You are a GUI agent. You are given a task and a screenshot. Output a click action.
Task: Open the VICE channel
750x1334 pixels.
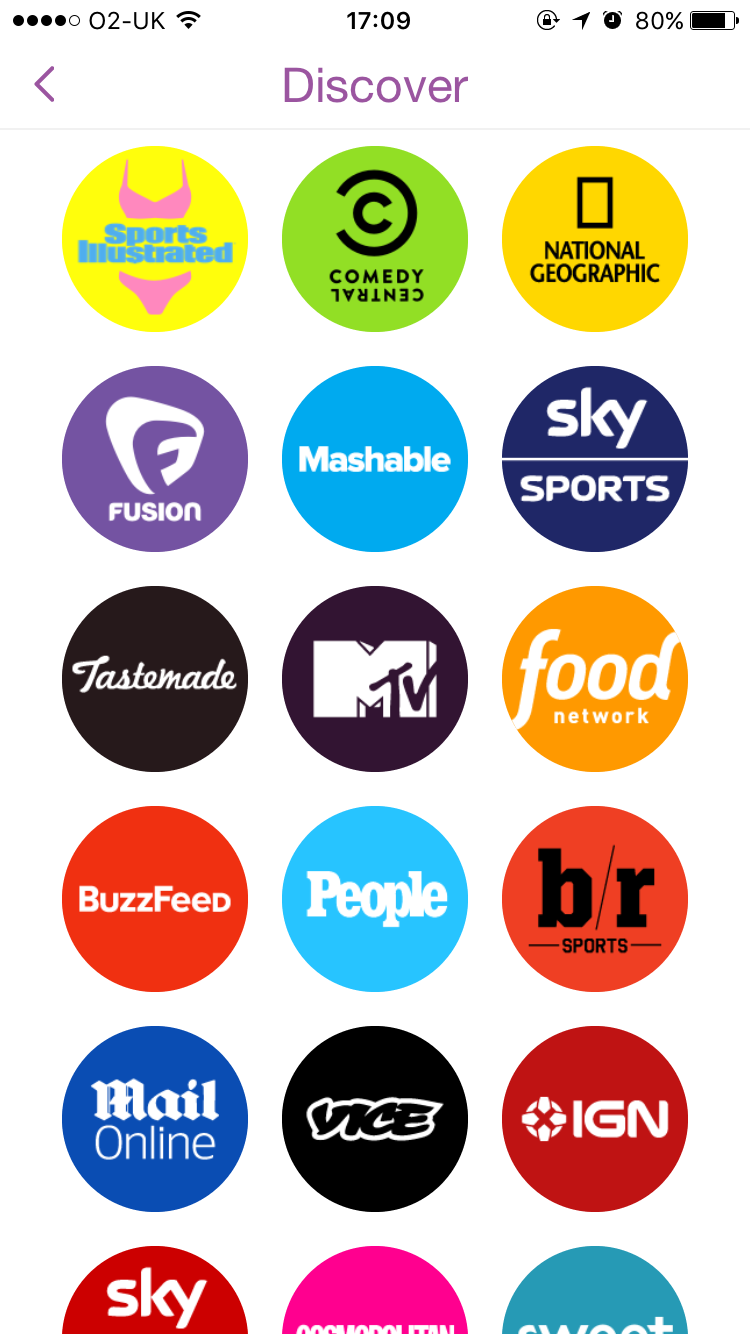click(x=375, y=1119)
